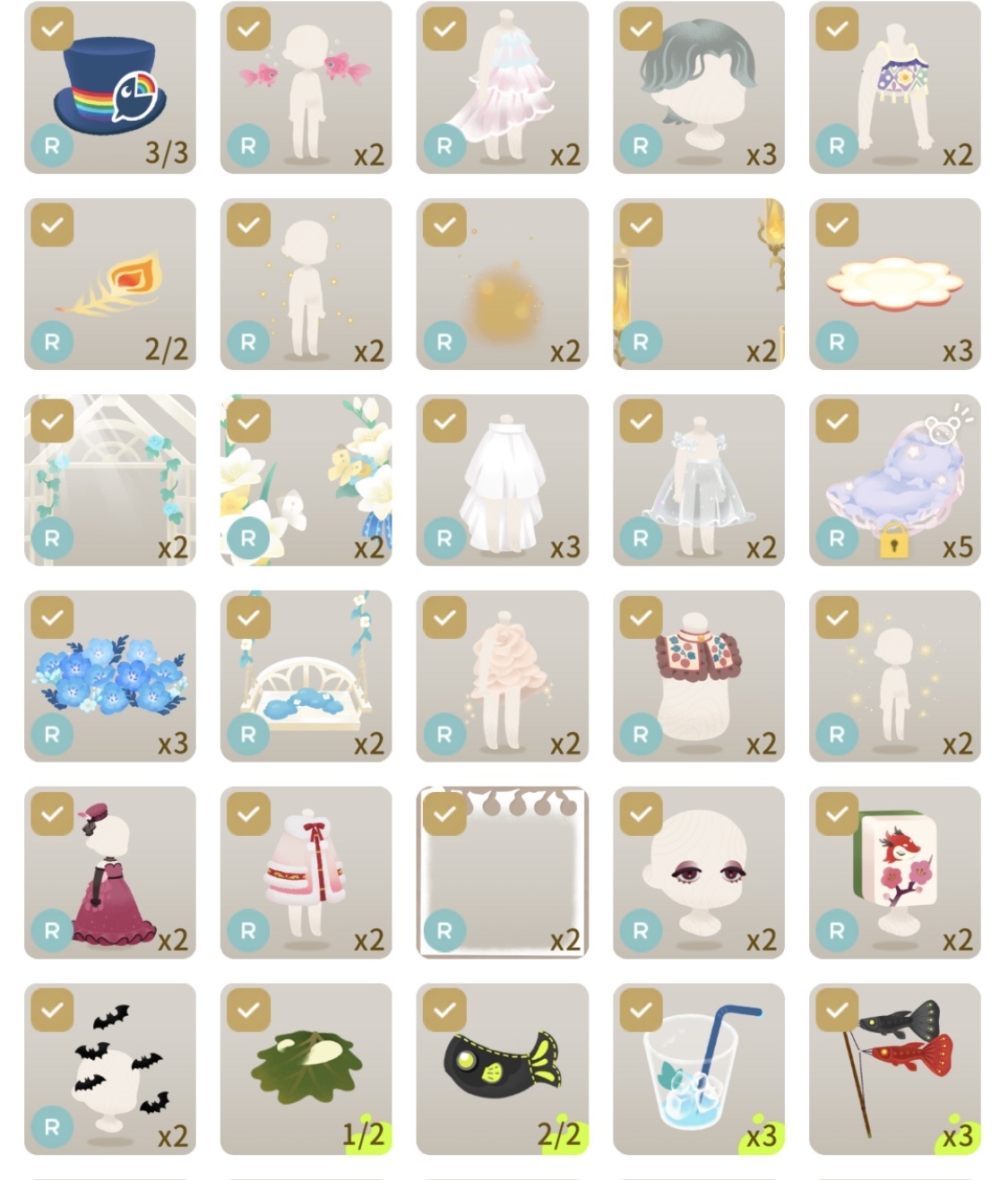Open the white swing bench item

click(x=306, y=676)
